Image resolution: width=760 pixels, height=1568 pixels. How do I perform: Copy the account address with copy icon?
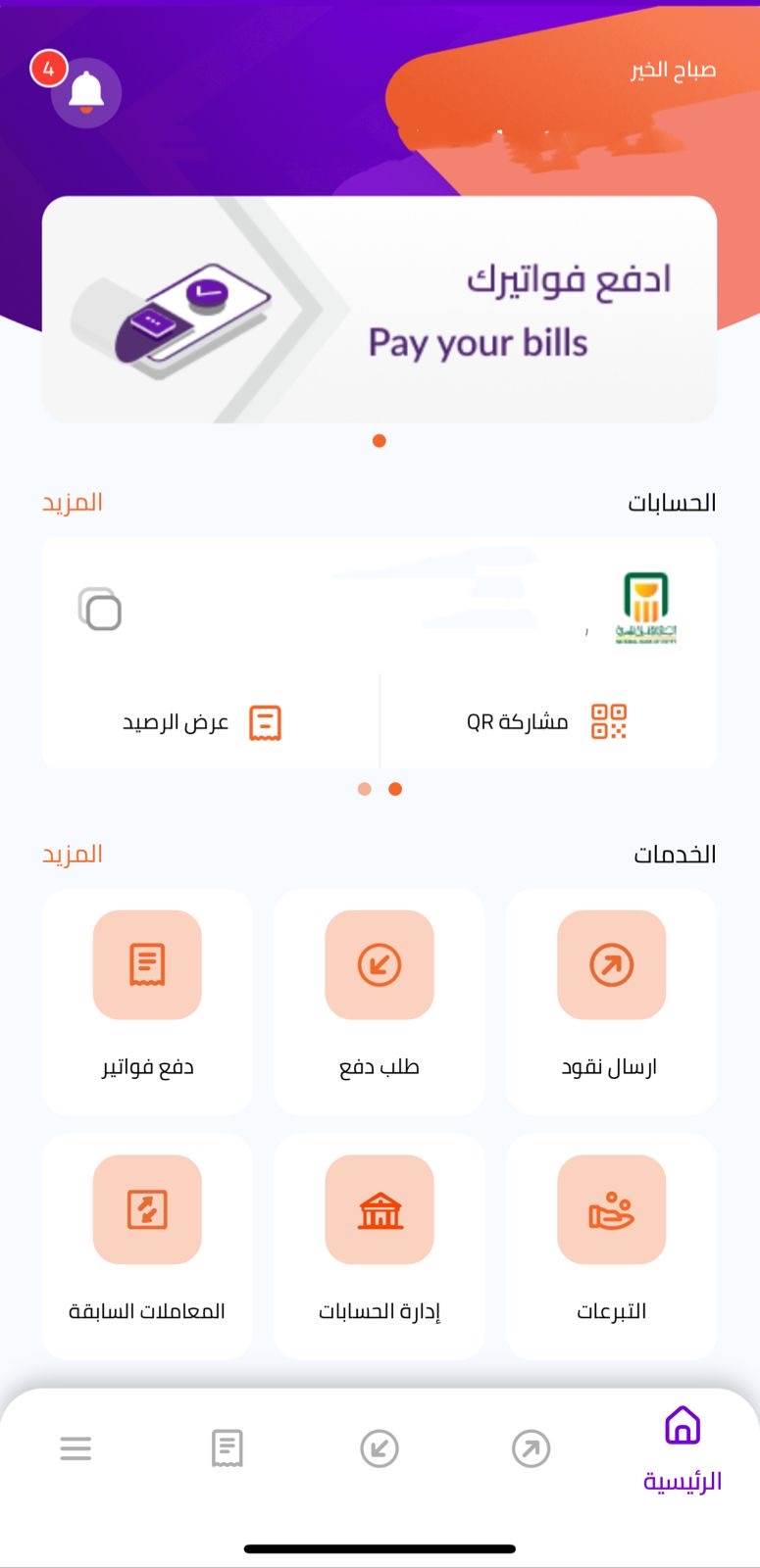[99, 609]
